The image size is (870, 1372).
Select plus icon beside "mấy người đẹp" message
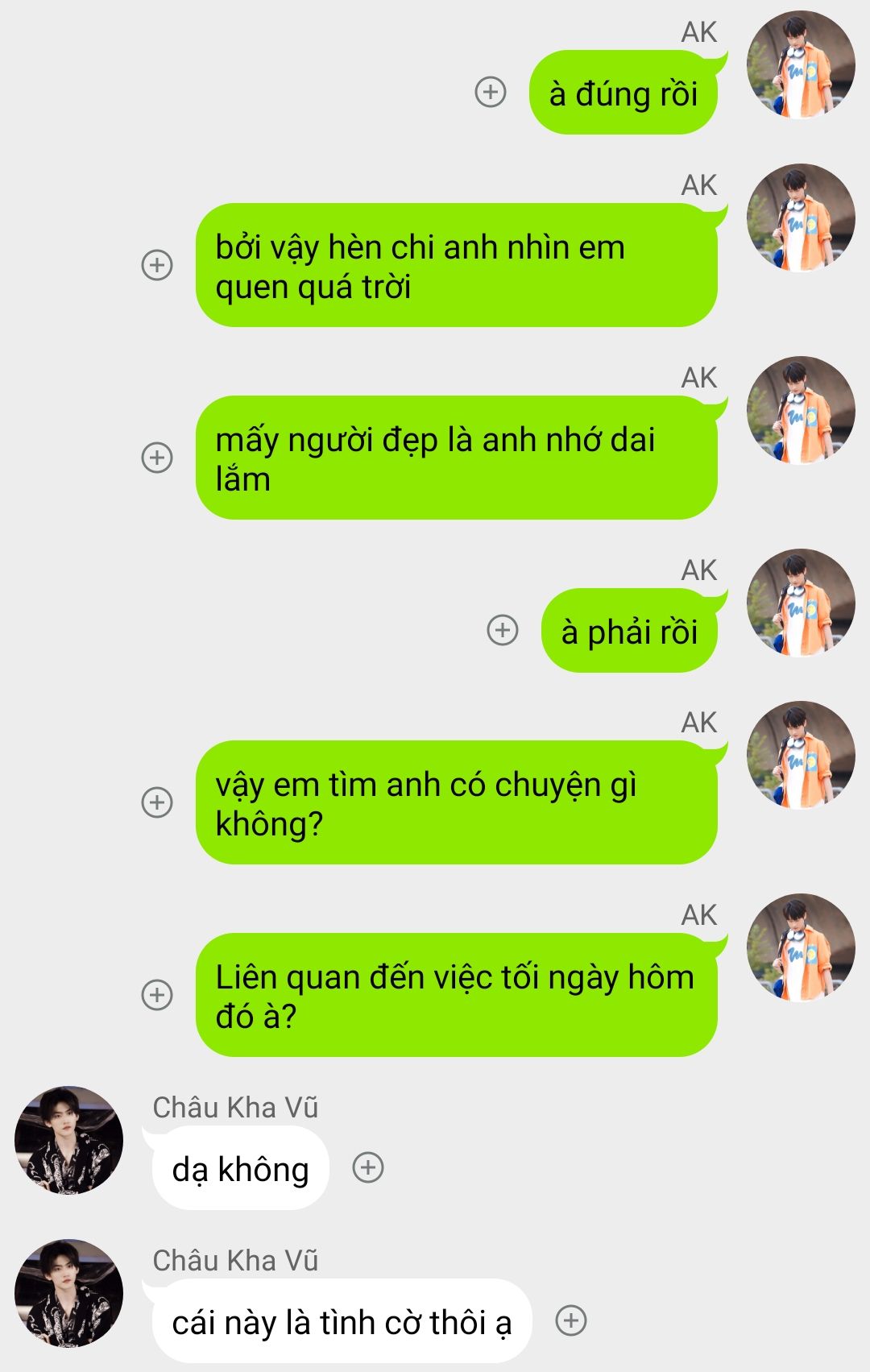click(x=157, y=458)
